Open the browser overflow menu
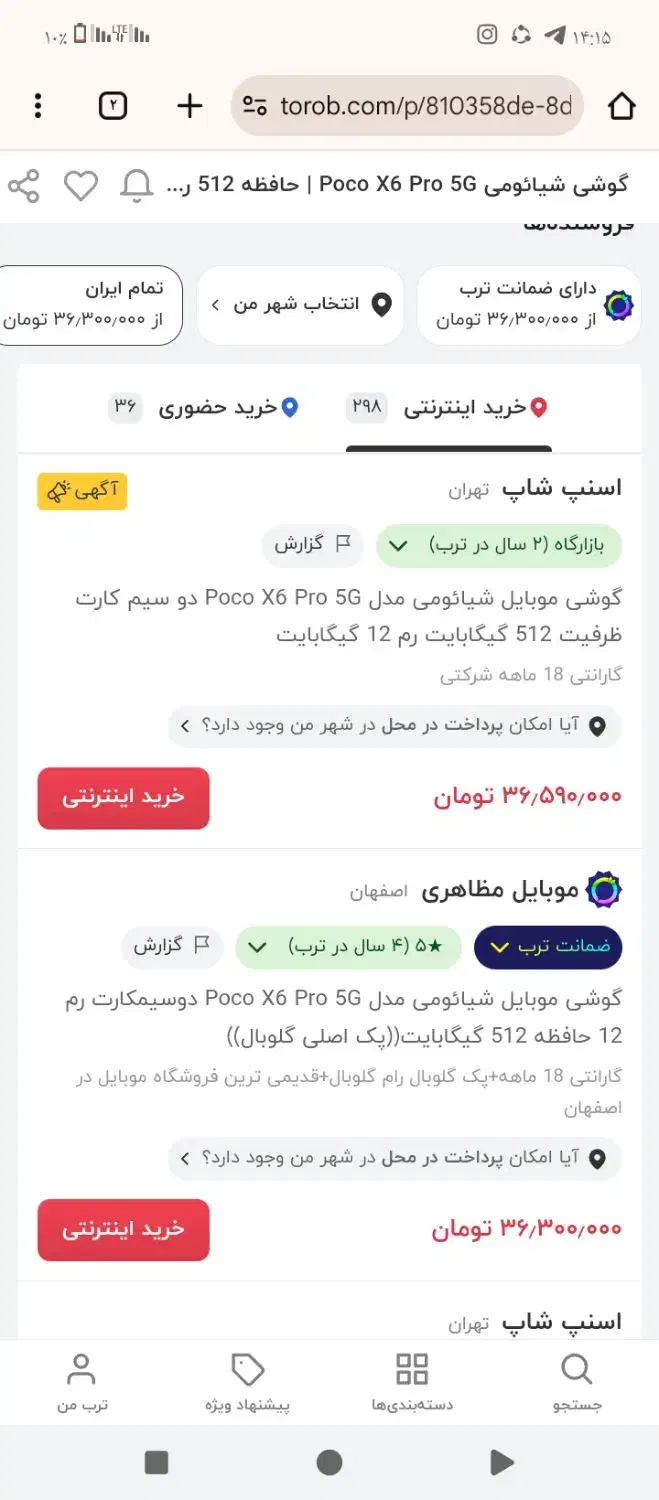Screen dimensions: 659x1500 [38, 105]
